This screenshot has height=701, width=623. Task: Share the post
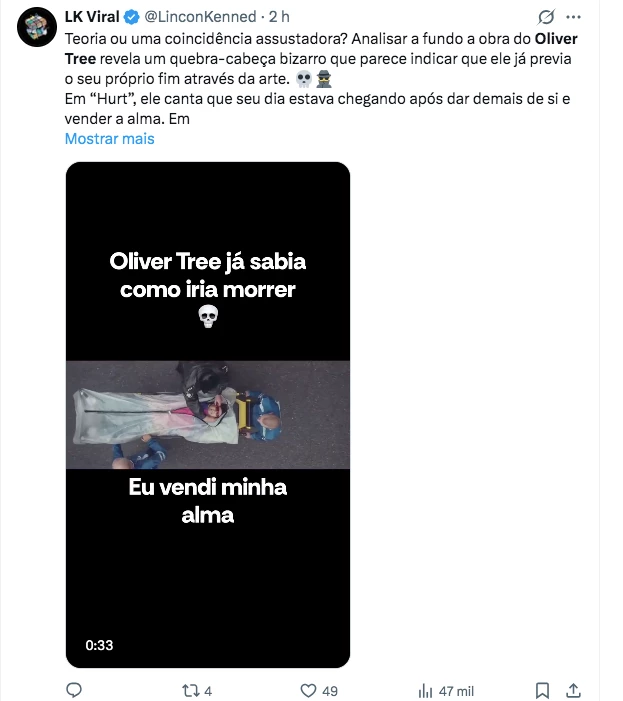[x=573, y=691]
